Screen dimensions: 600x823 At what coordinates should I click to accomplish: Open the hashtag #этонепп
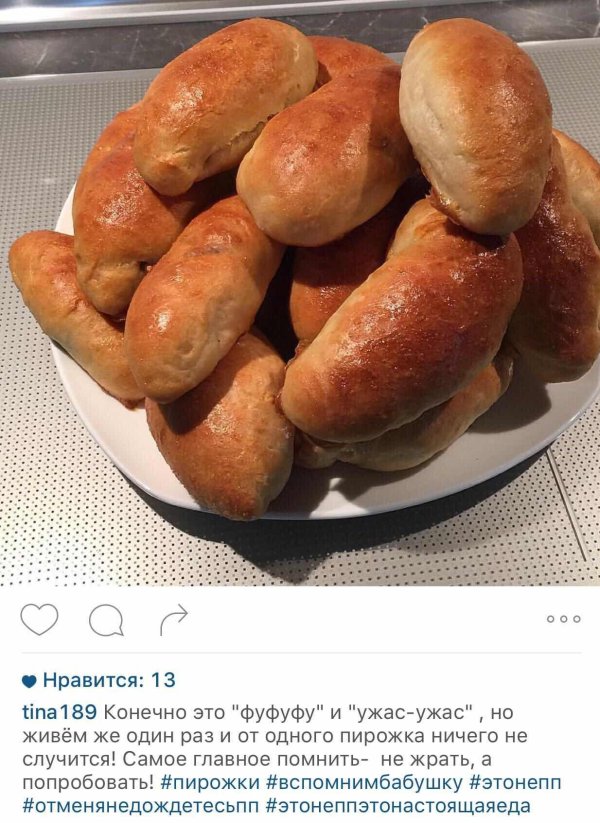tap(517, 781)
